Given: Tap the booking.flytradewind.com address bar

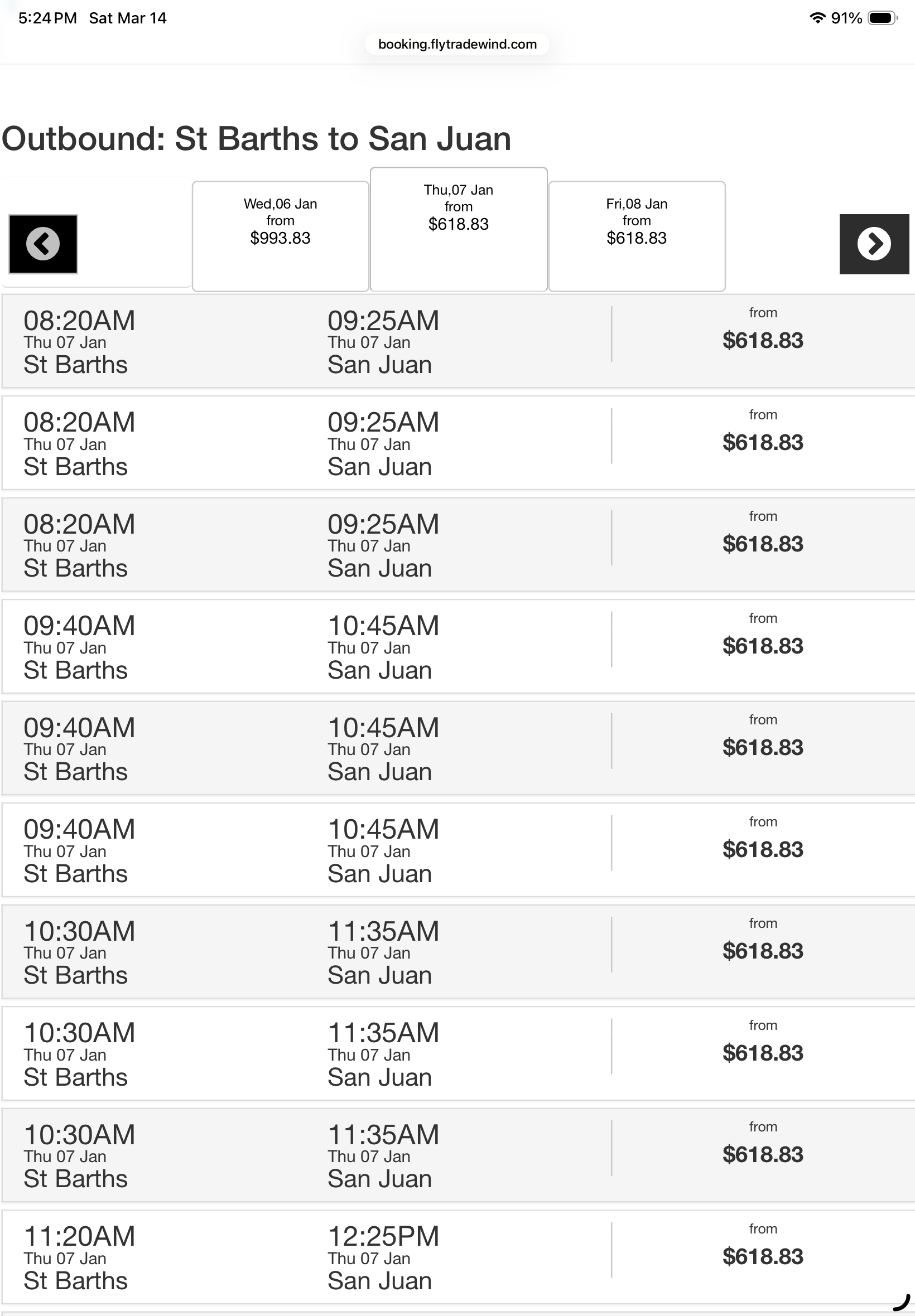Looking at the screenshot, I should (457, 44).
